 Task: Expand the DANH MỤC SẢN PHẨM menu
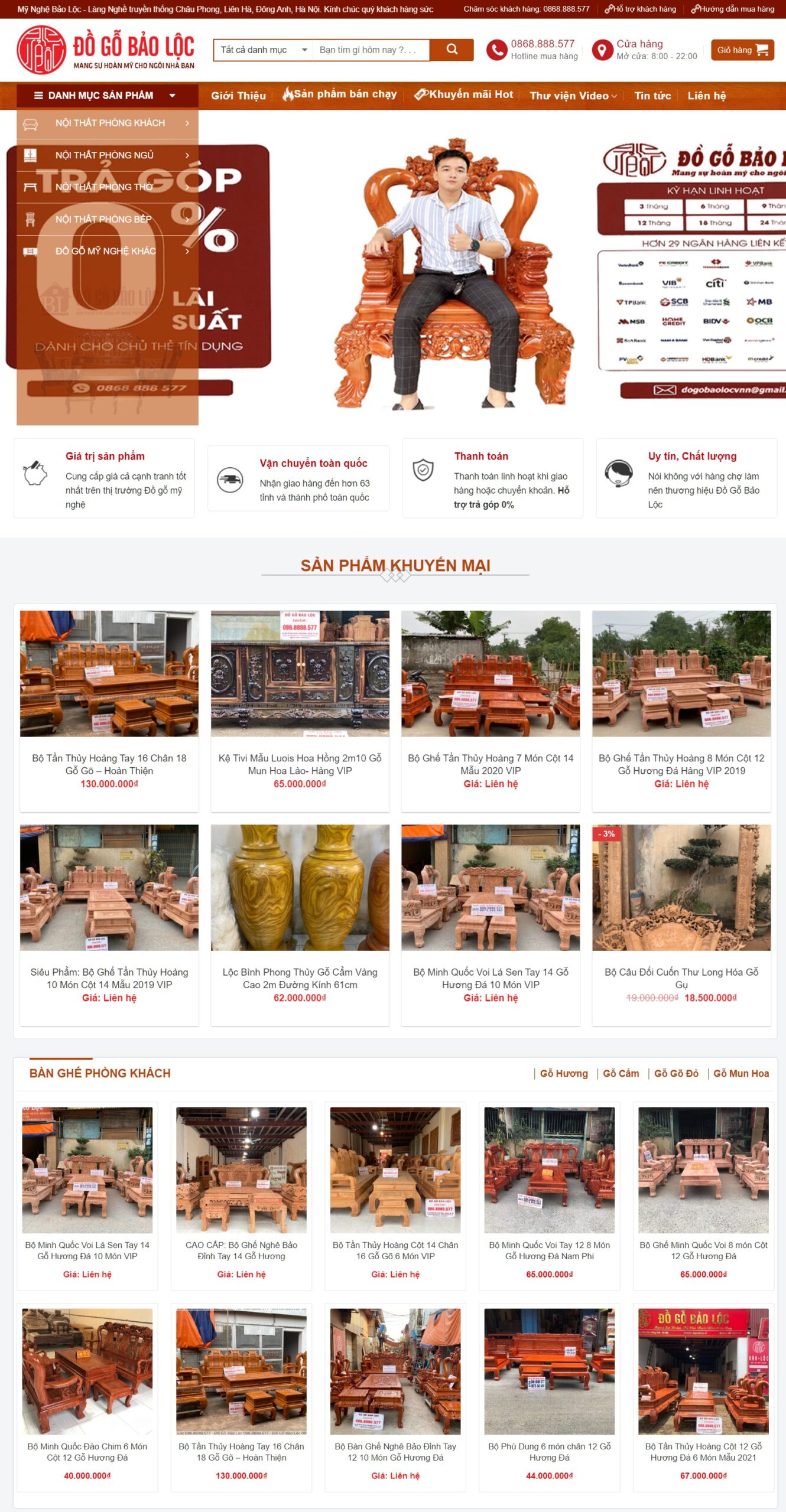(x=106, y=95)
